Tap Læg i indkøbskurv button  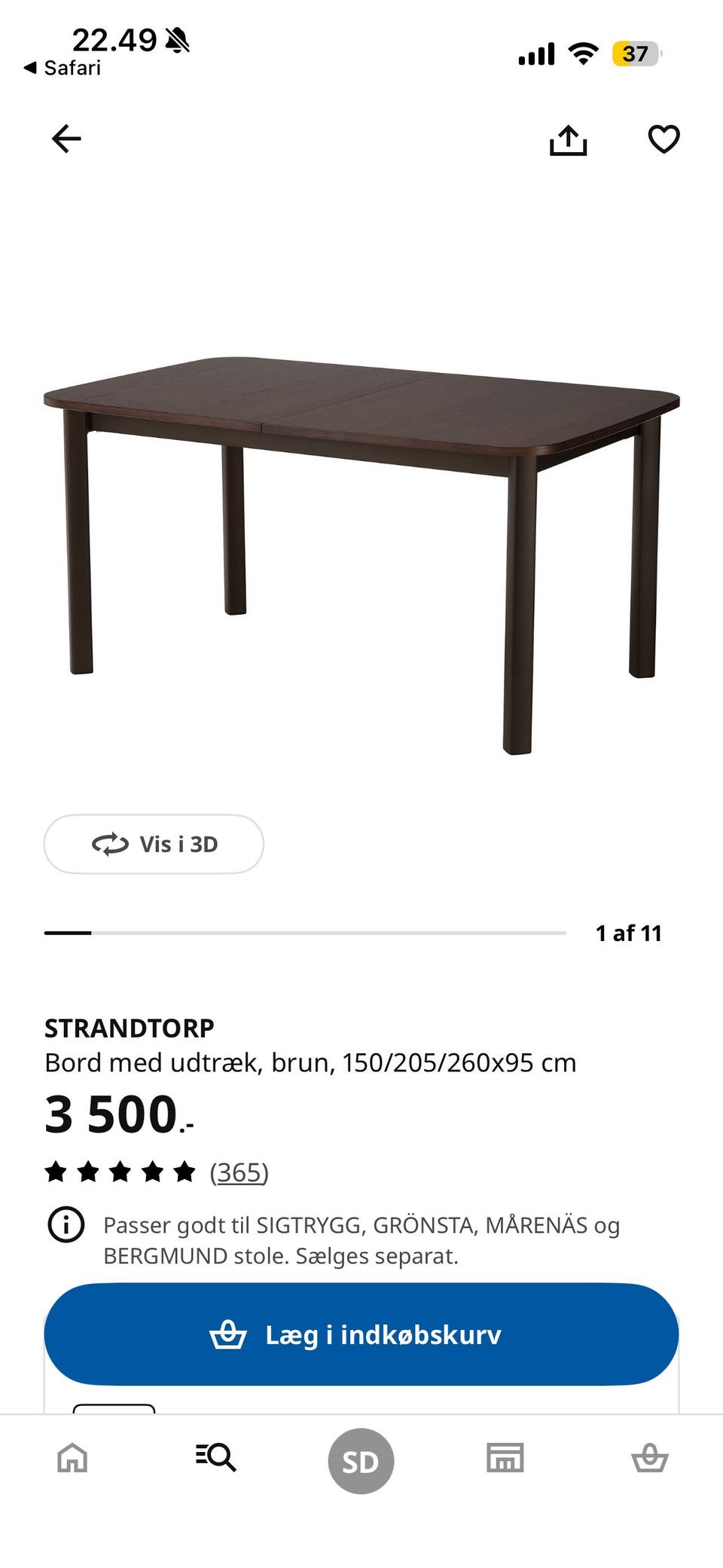pyautogui.click(x=361, y=1334)
